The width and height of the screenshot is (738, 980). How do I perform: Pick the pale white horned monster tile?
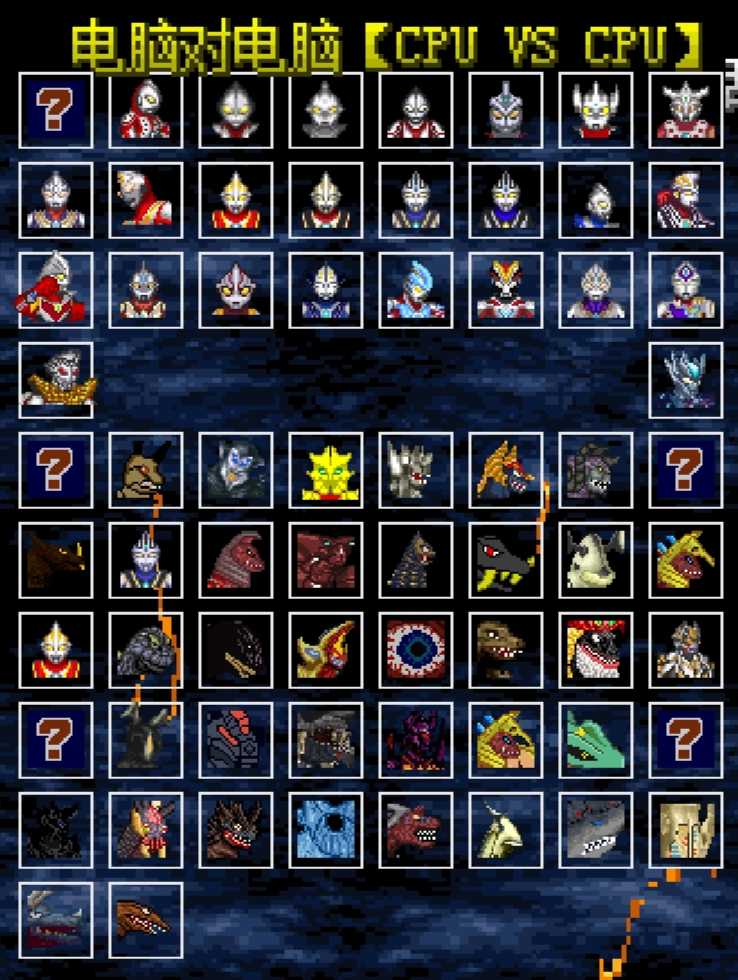click(x=596, y=560)
